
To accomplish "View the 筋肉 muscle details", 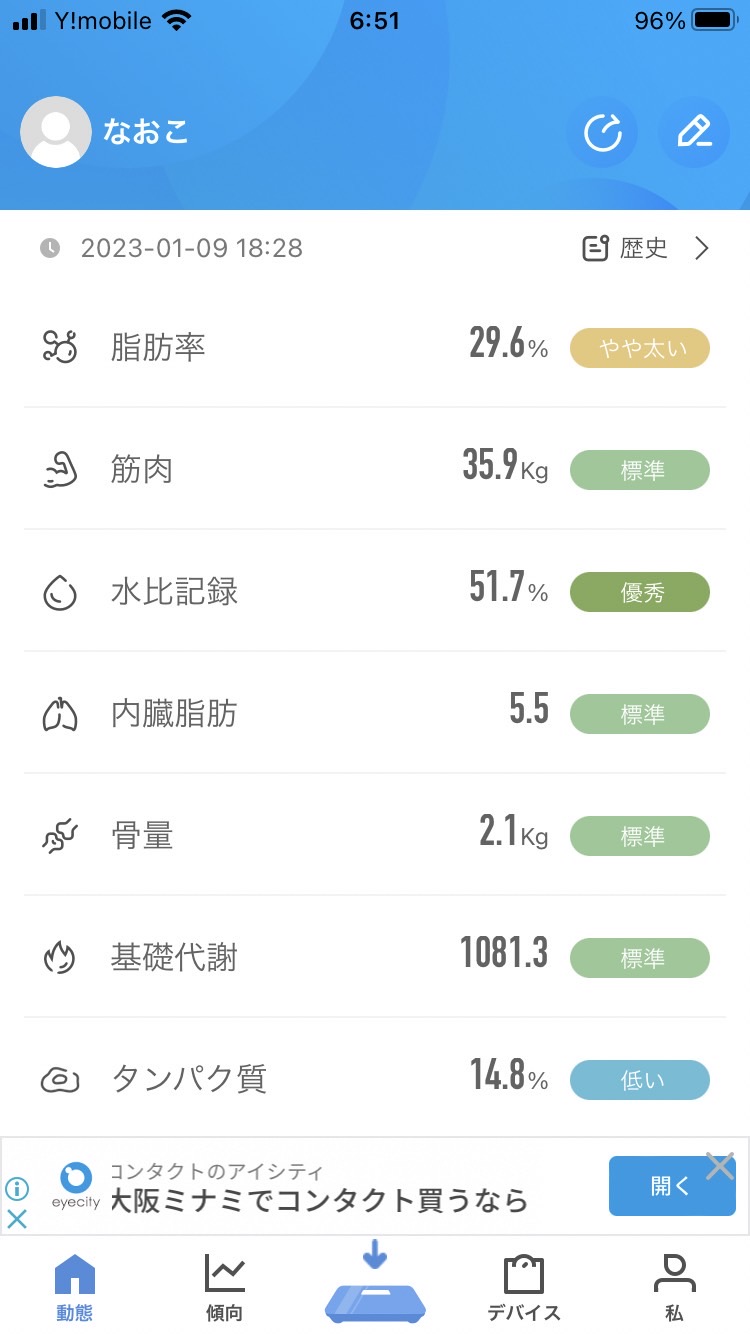I will point(375,469).
